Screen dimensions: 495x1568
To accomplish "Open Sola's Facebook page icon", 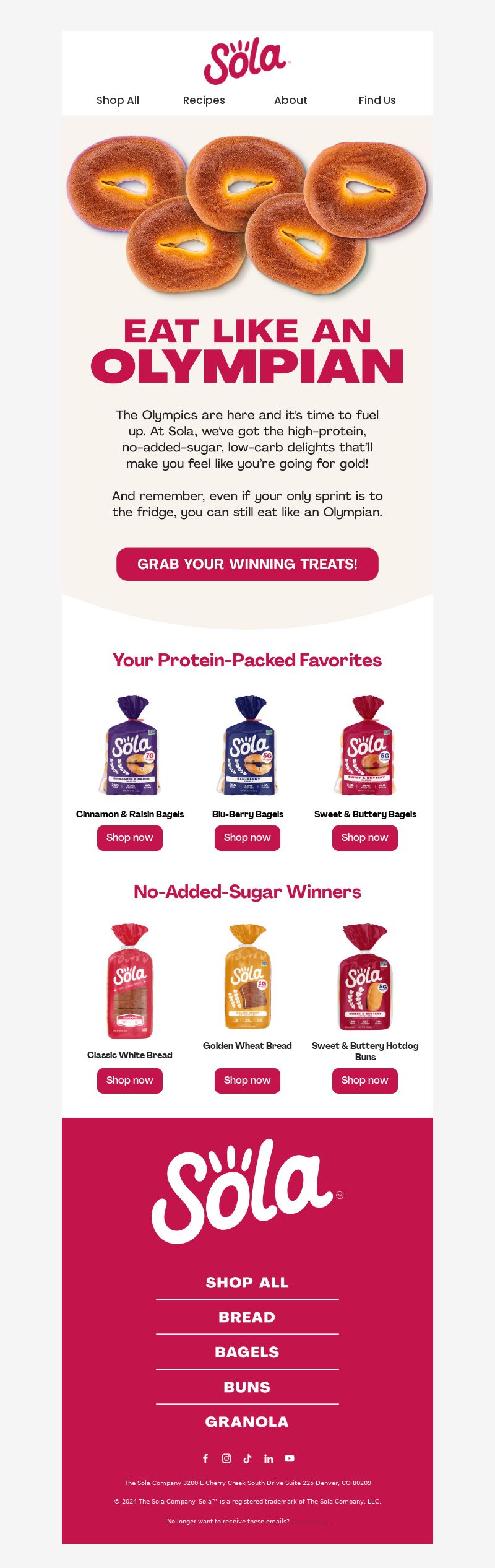I will point(205,1458).
